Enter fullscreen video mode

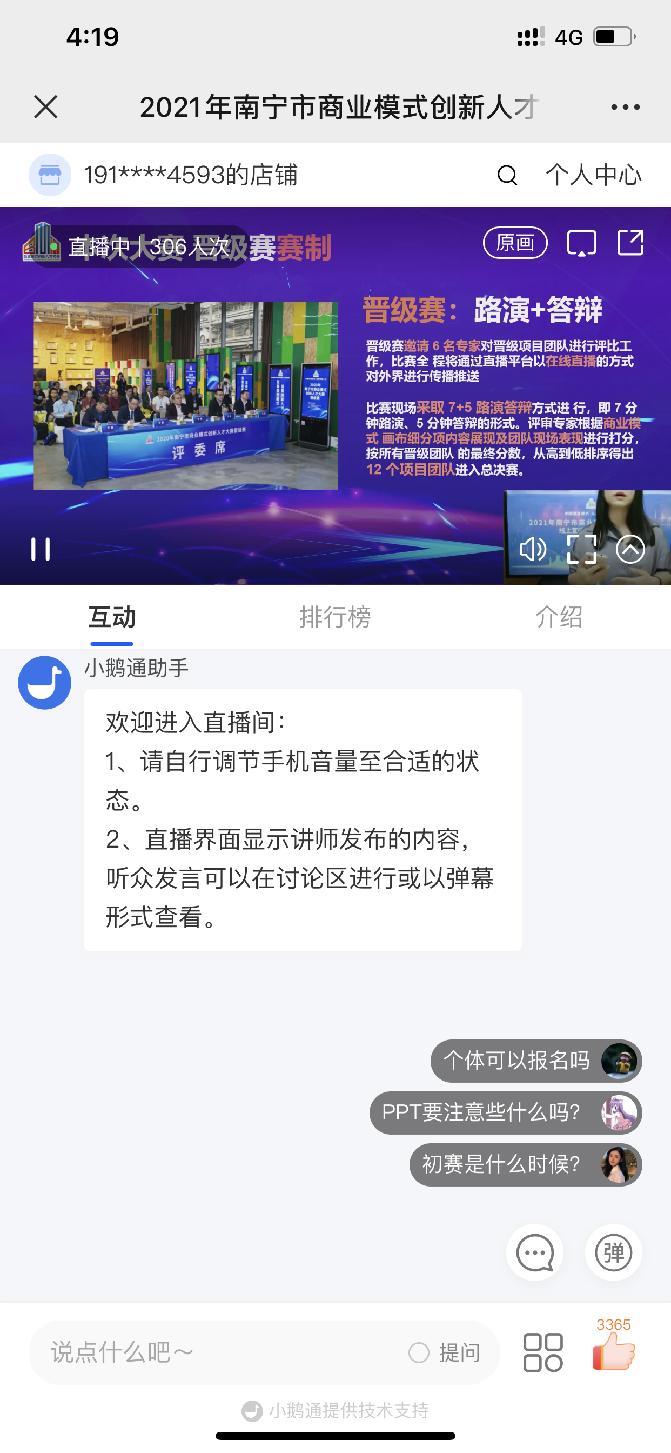581,549
